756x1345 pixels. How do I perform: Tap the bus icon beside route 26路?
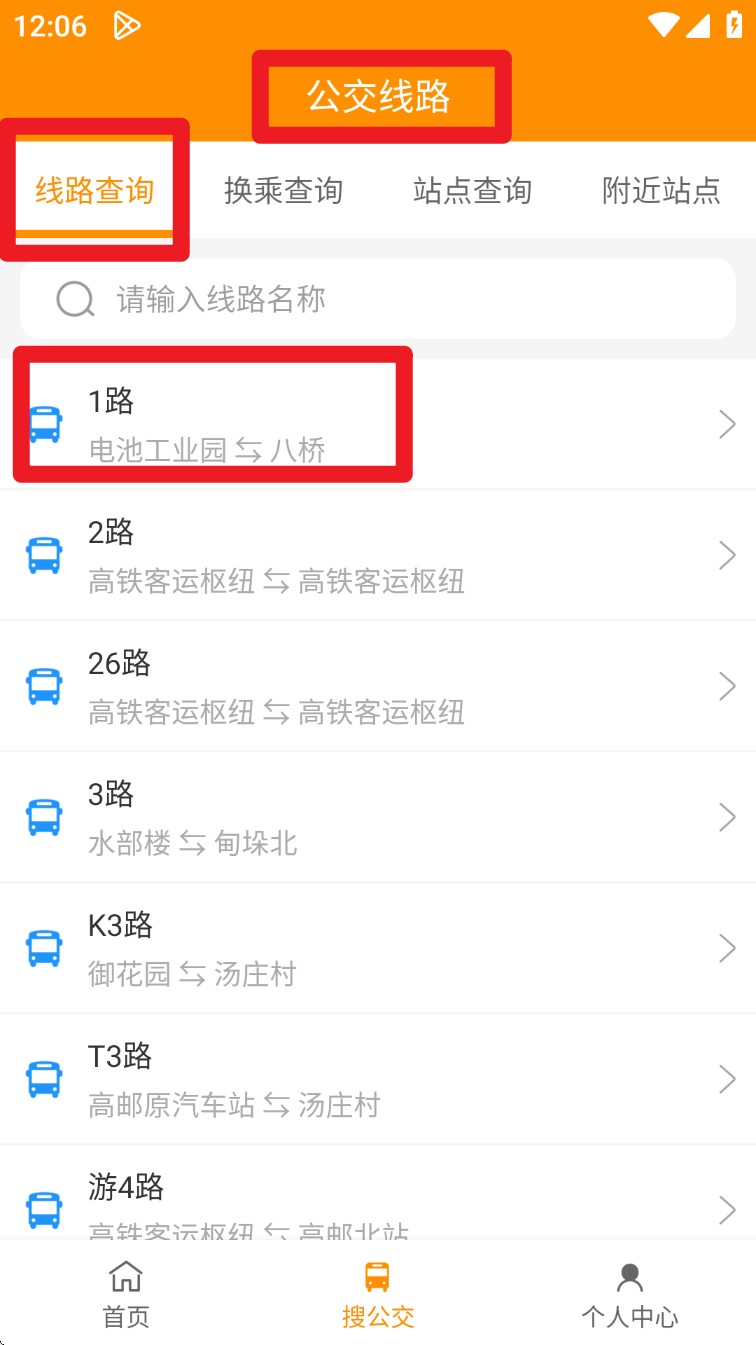(44, 686)
